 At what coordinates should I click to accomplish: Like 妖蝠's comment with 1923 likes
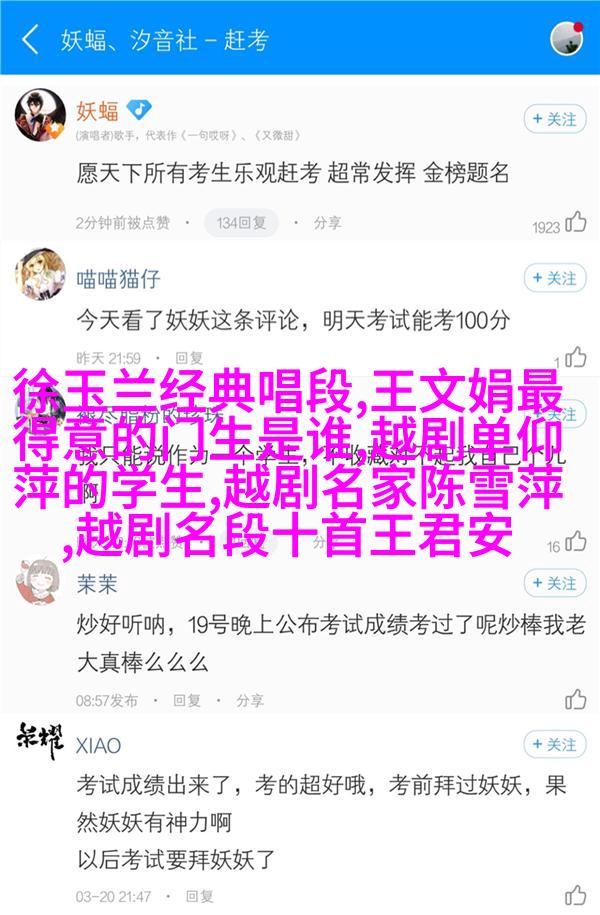tap(574, 222)
